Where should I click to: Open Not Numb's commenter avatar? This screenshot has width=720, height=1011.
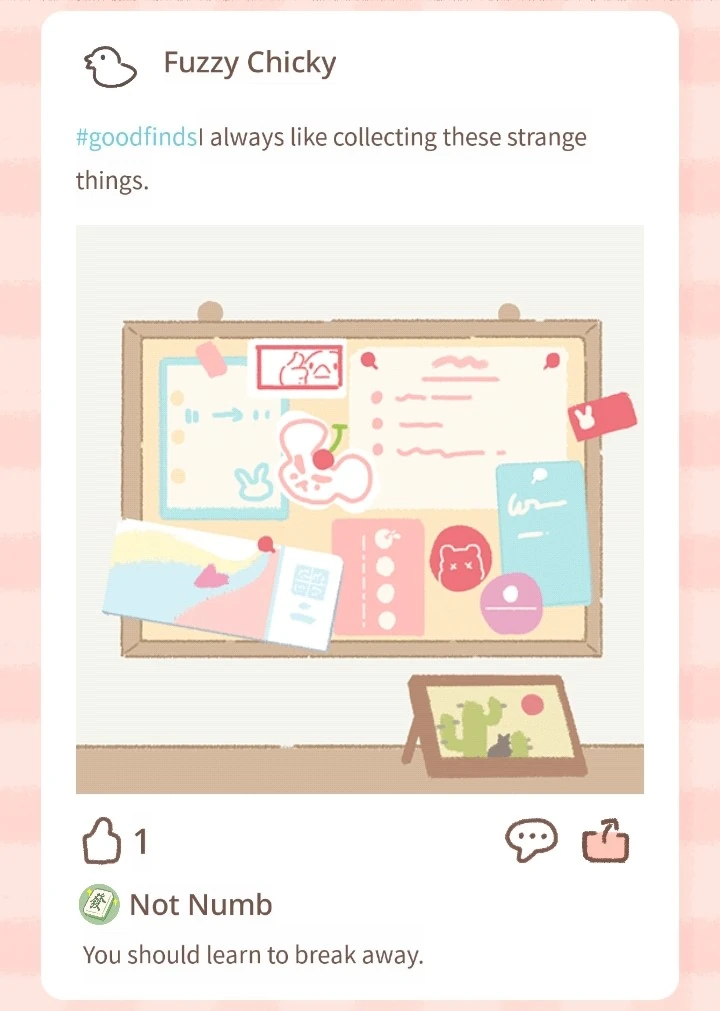coord(99,905)
